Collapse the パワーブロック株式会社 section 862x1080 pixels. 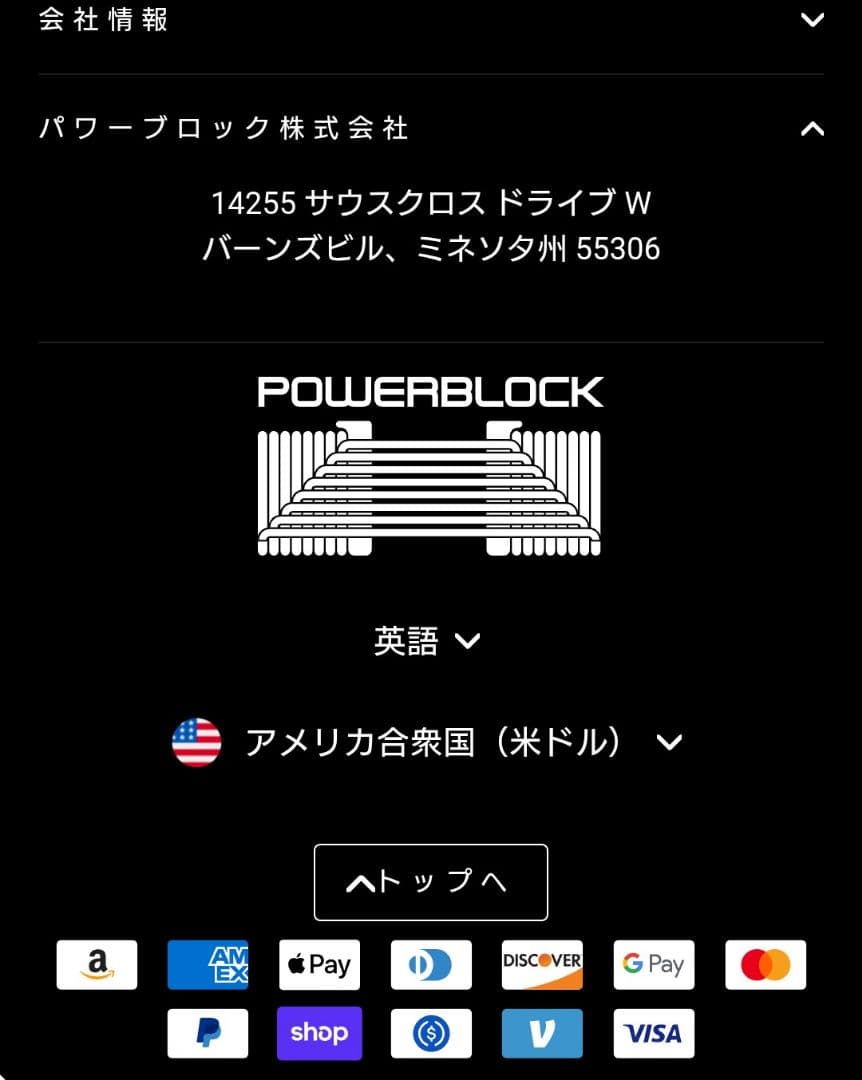click(x=430, y=128)
